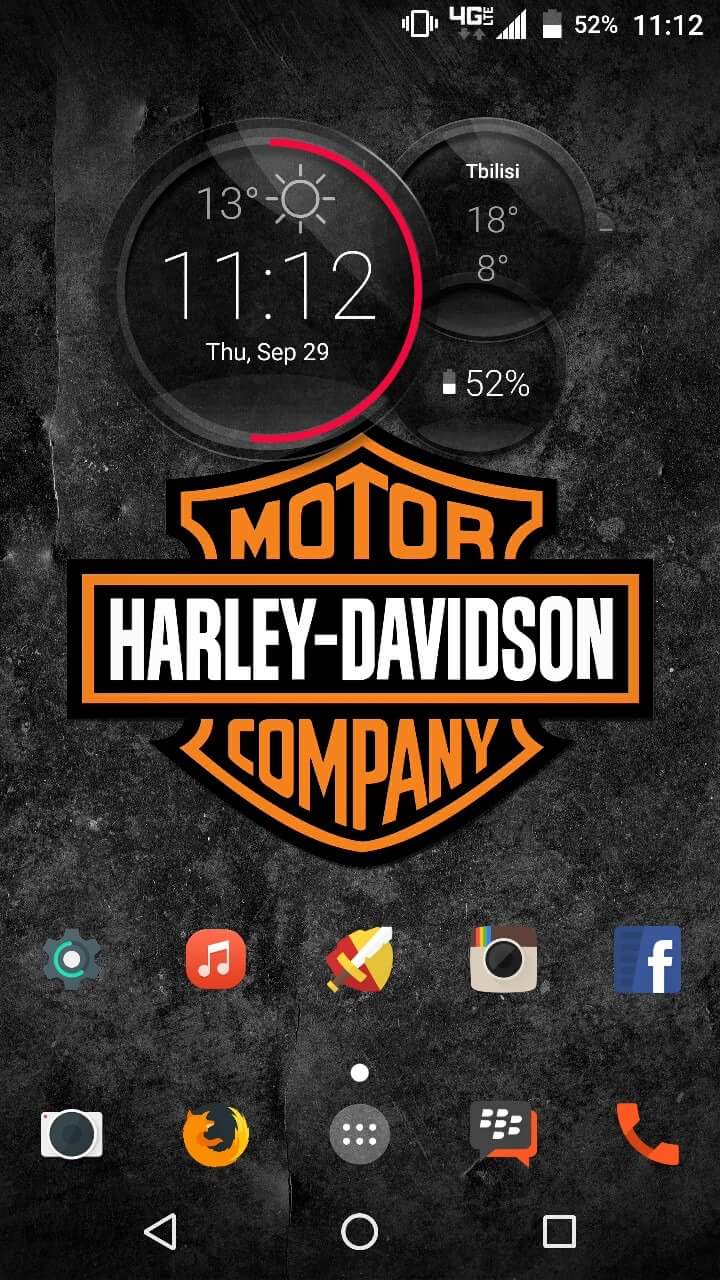Tap the 52% battery widget
Screen dimensions: 720x1280
coord(487,382)
